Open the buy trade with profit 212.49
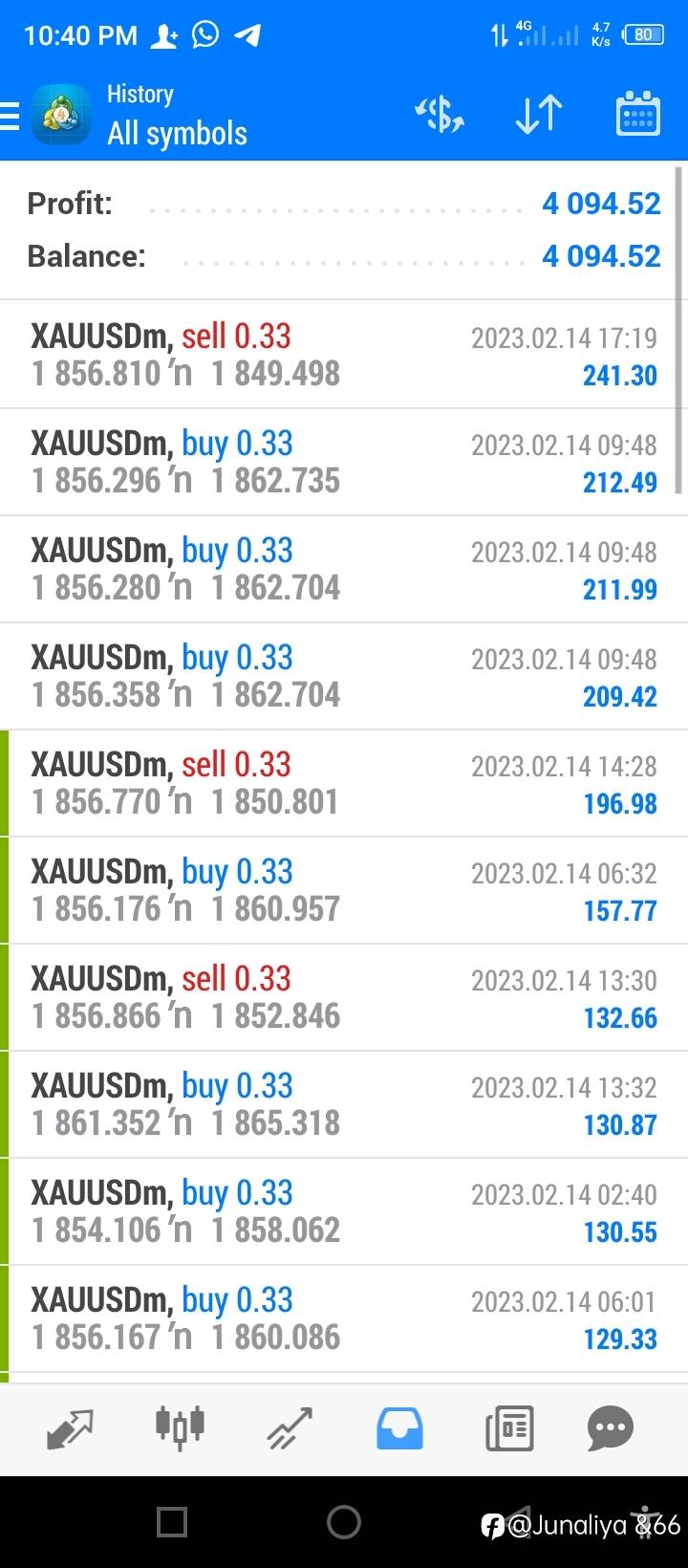 [x=344, y=462]
